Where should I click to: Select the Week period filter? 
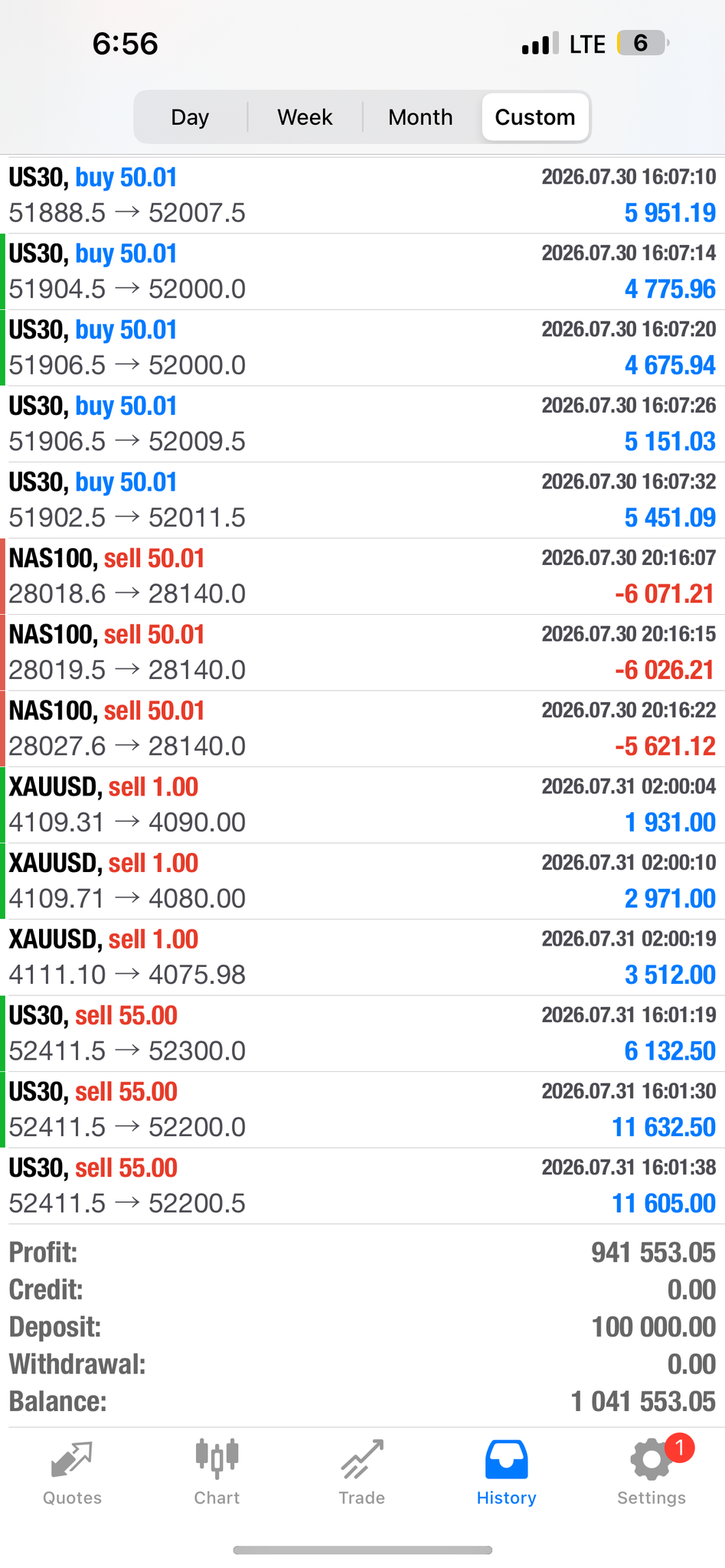coord(305,117)
